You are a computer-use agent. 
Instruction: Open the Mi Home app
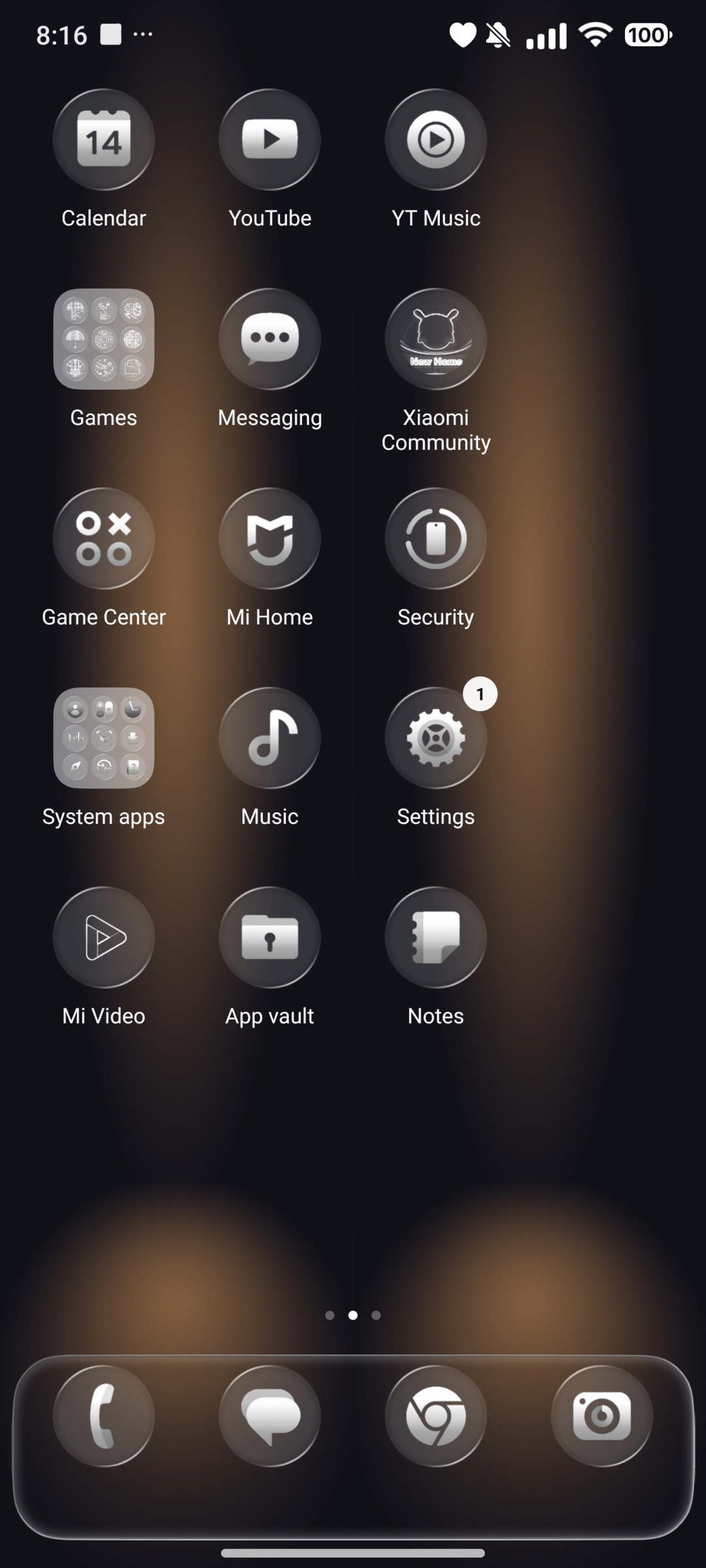coord(269,539)
